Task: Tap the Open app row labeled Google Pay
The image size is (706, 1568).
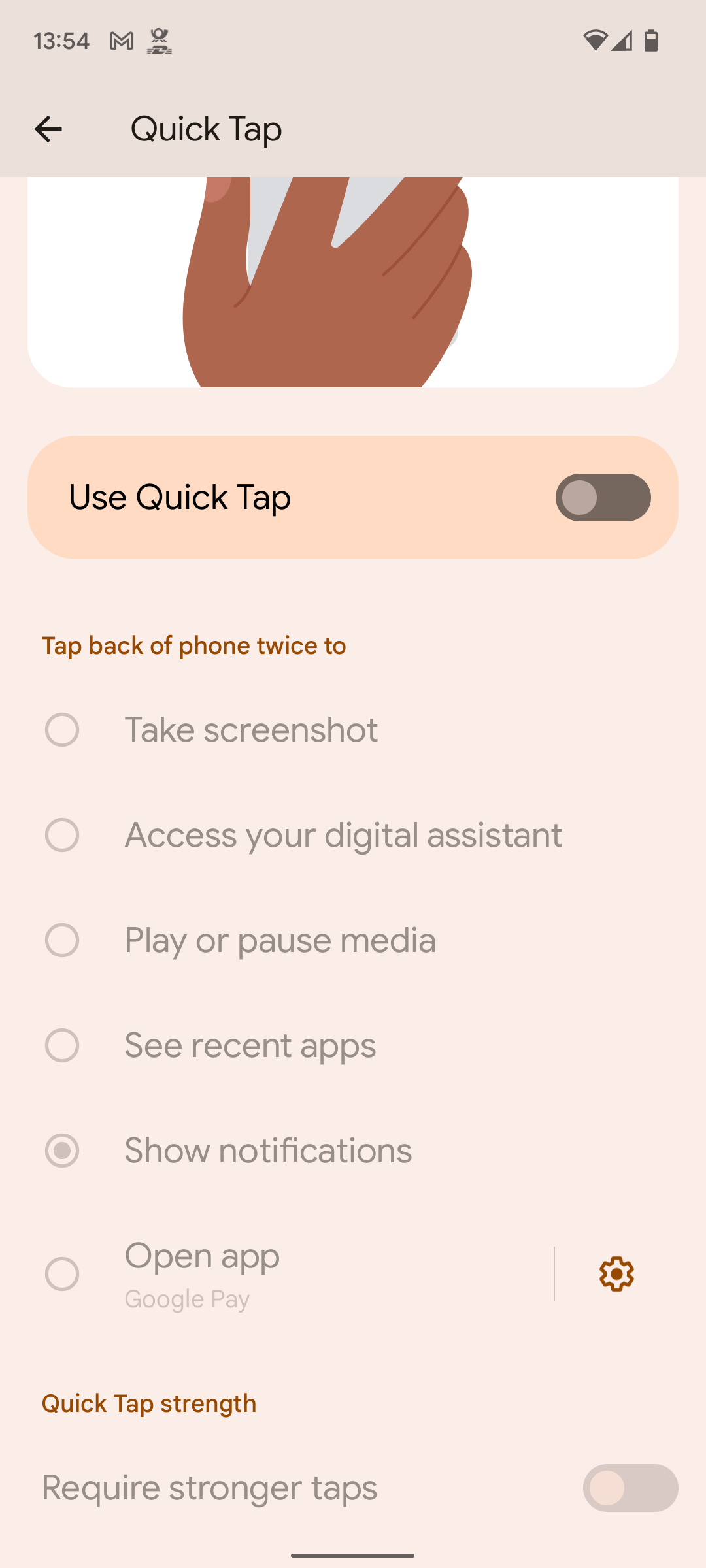Action: (261, 1274)
